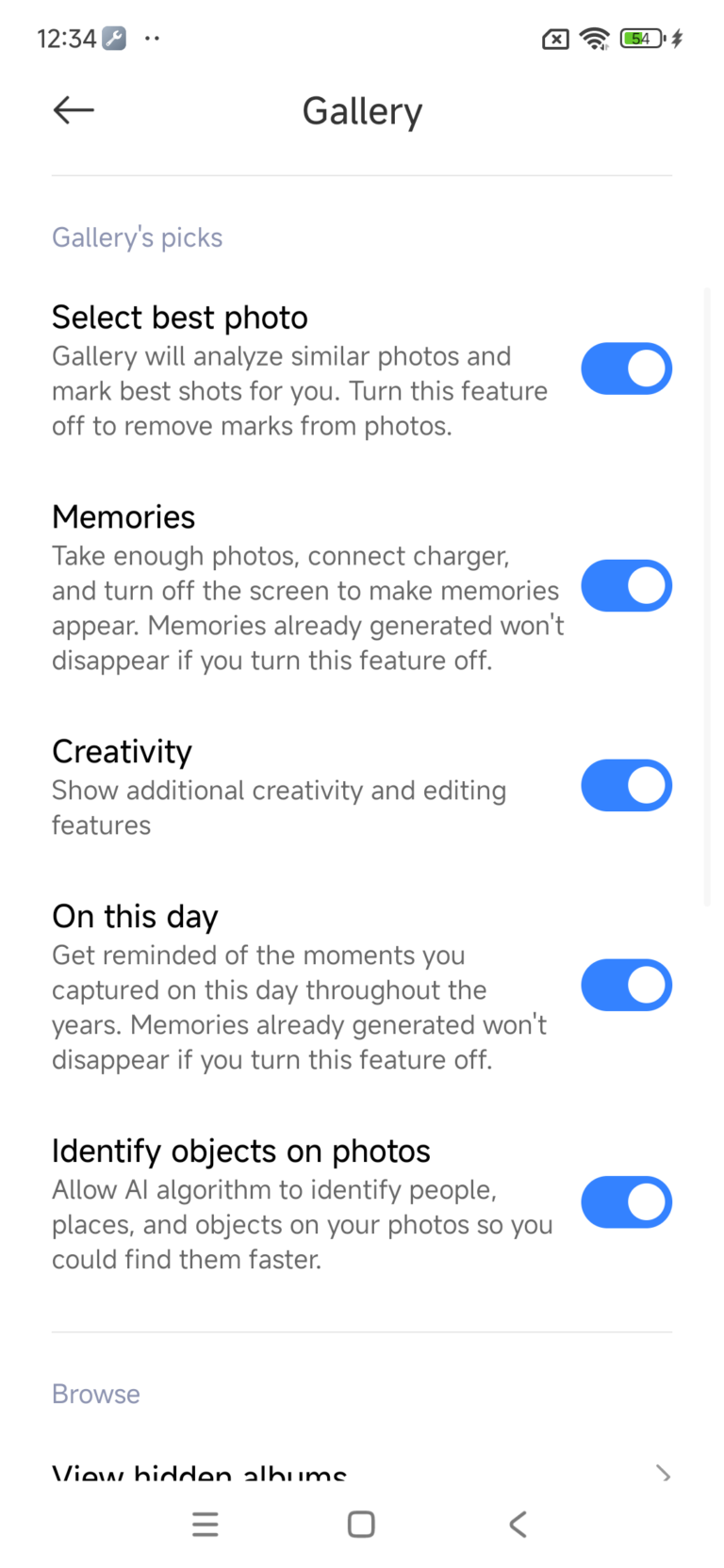Screen dimensions: 724x1568
Task: Select the Gallery's picks section header
Action: pos(137,237)
